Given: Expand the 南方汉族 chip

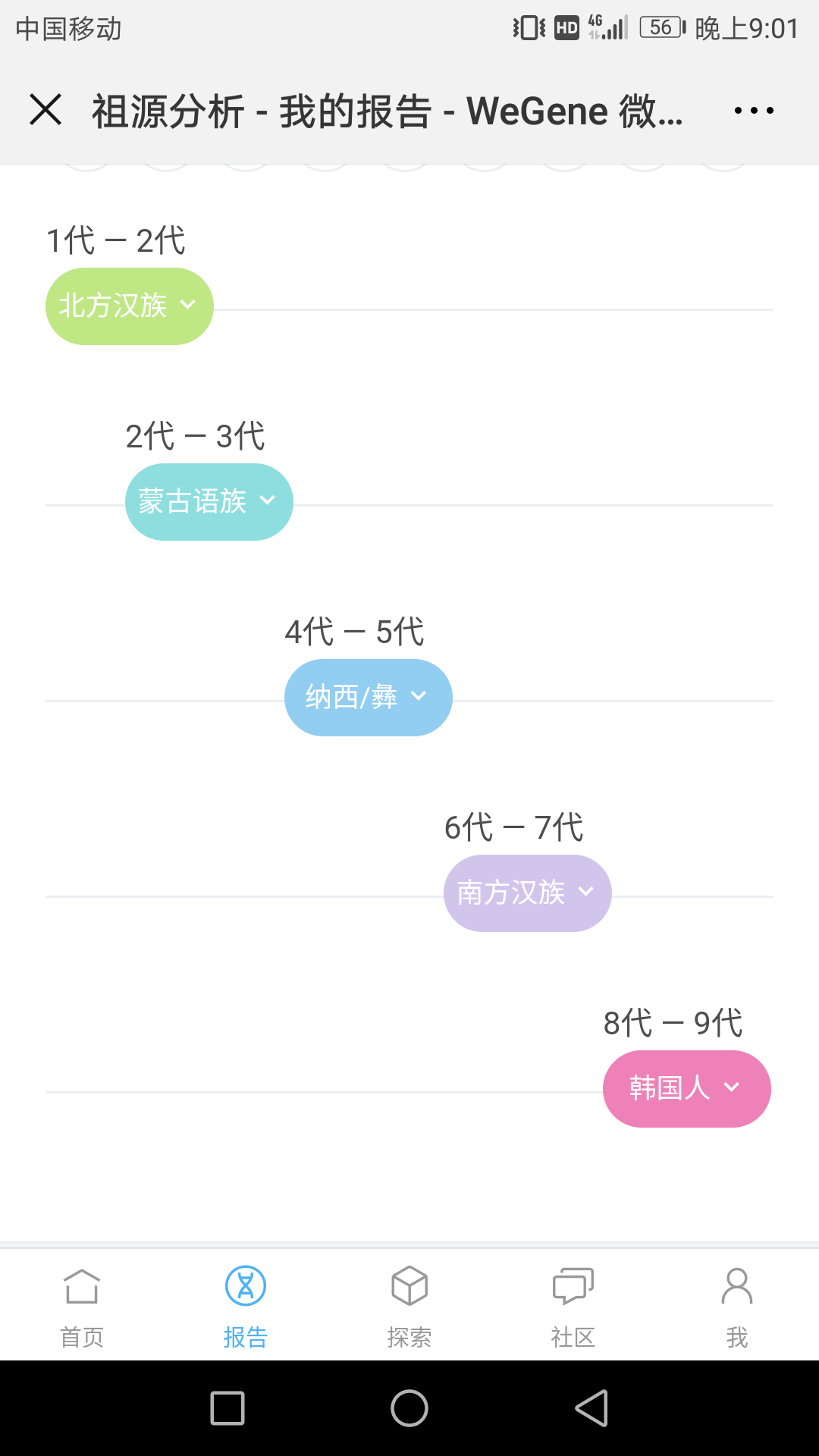Looking at the screenshot, I should (x=528, y=893).
